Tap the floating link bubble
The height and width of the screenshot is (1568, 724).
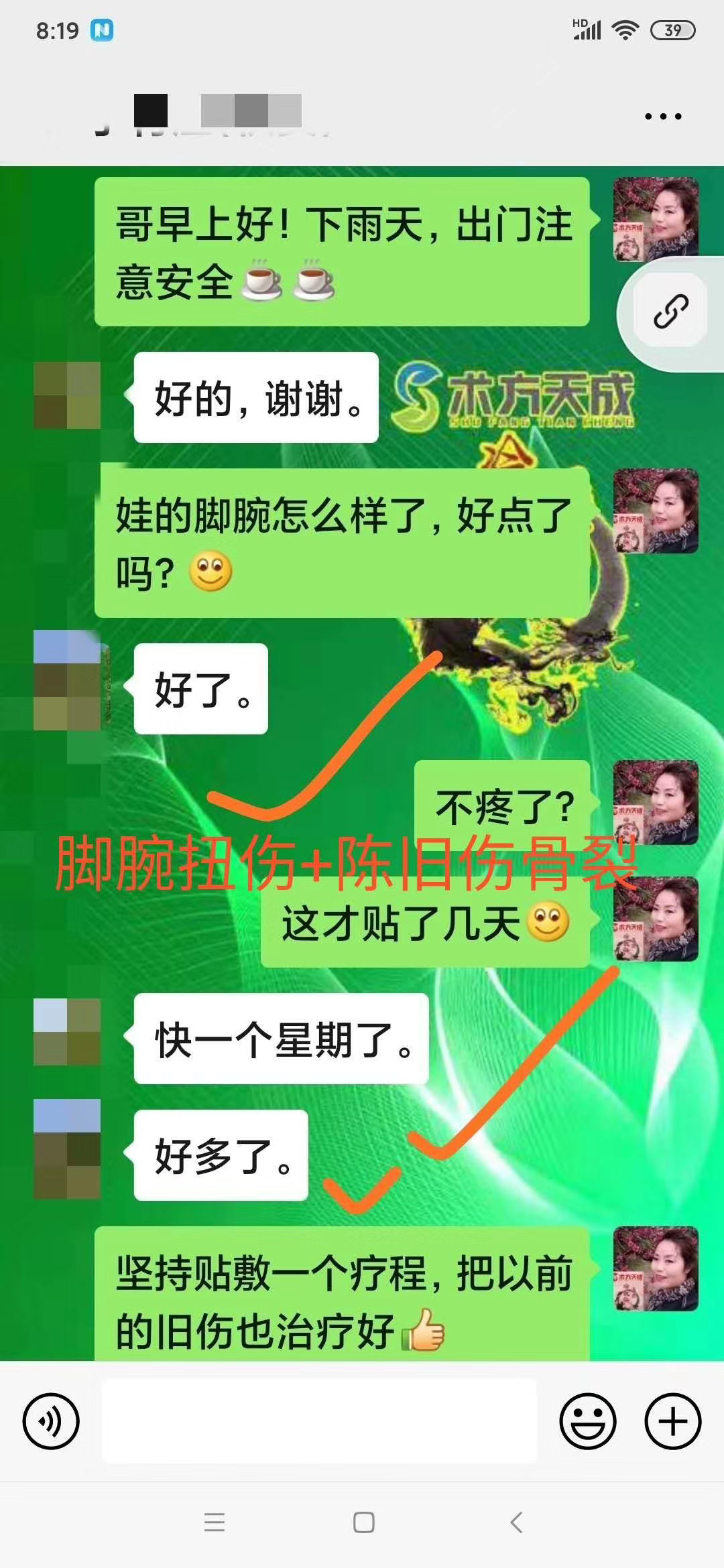click(670, 312)
